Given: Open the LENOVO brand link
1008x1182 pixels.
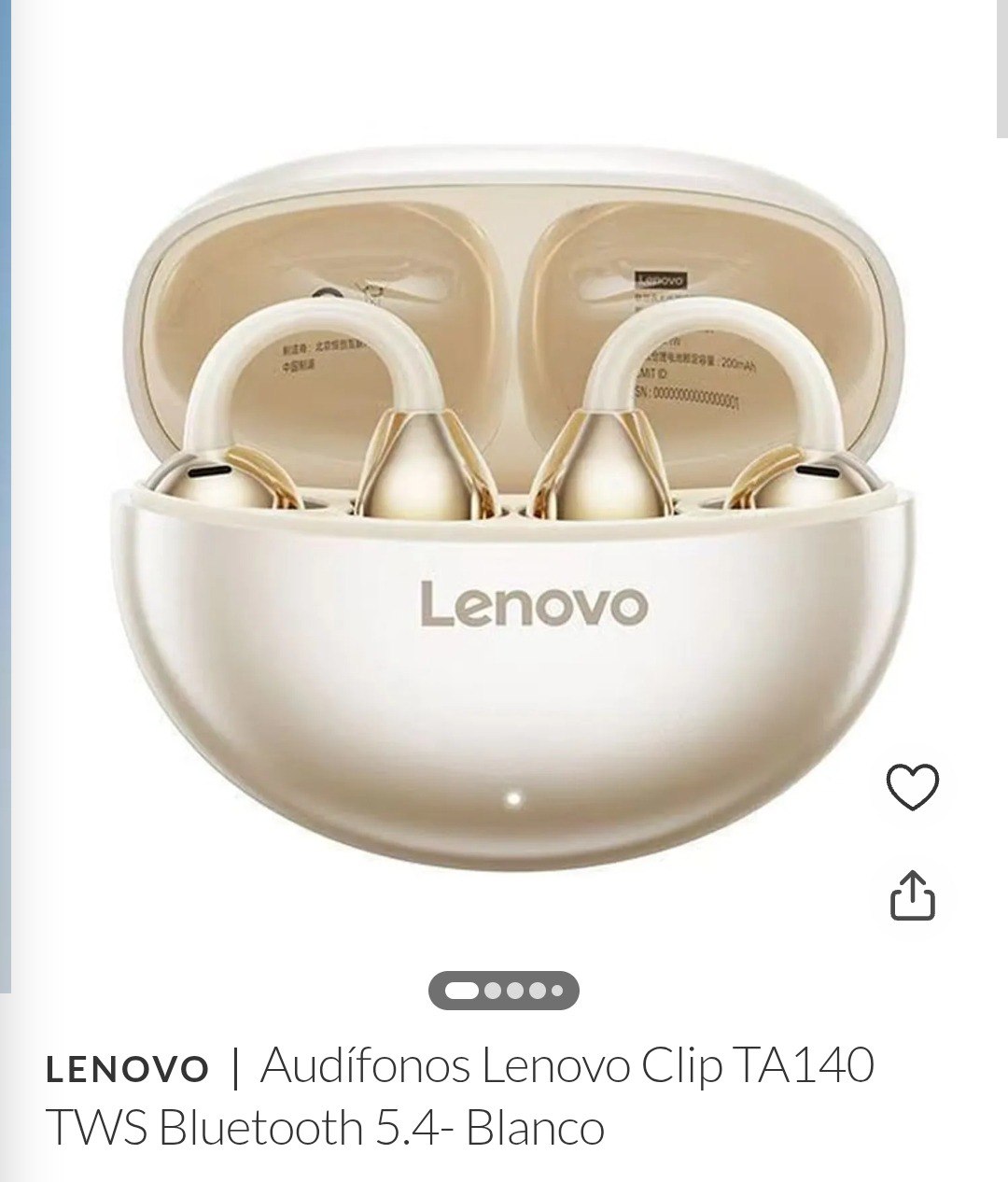Looking at the screenshot, I should (127, 1069).
